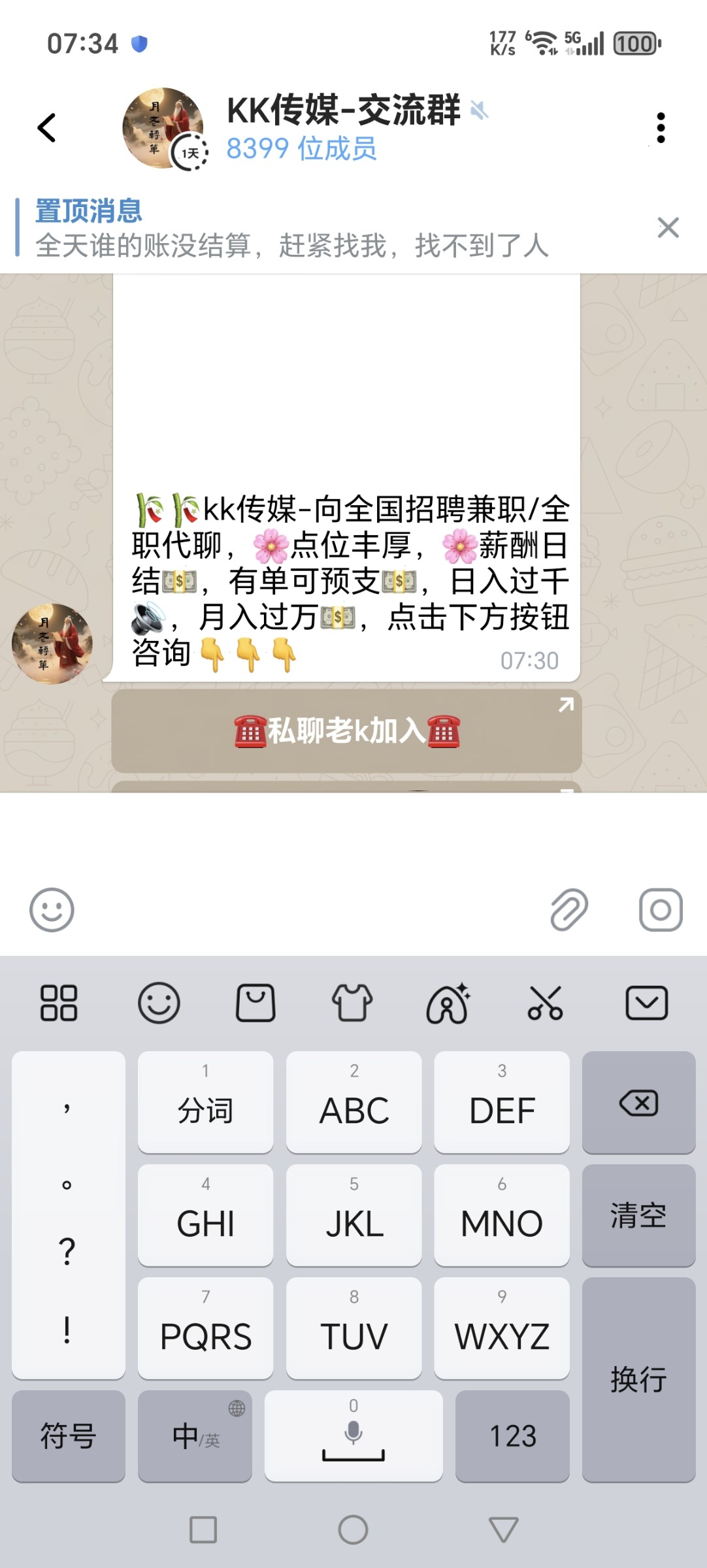Open the sender's avatar beside the message
Image resolution: width=707 pixels, height=1568 pixels.
coord(52,644)
